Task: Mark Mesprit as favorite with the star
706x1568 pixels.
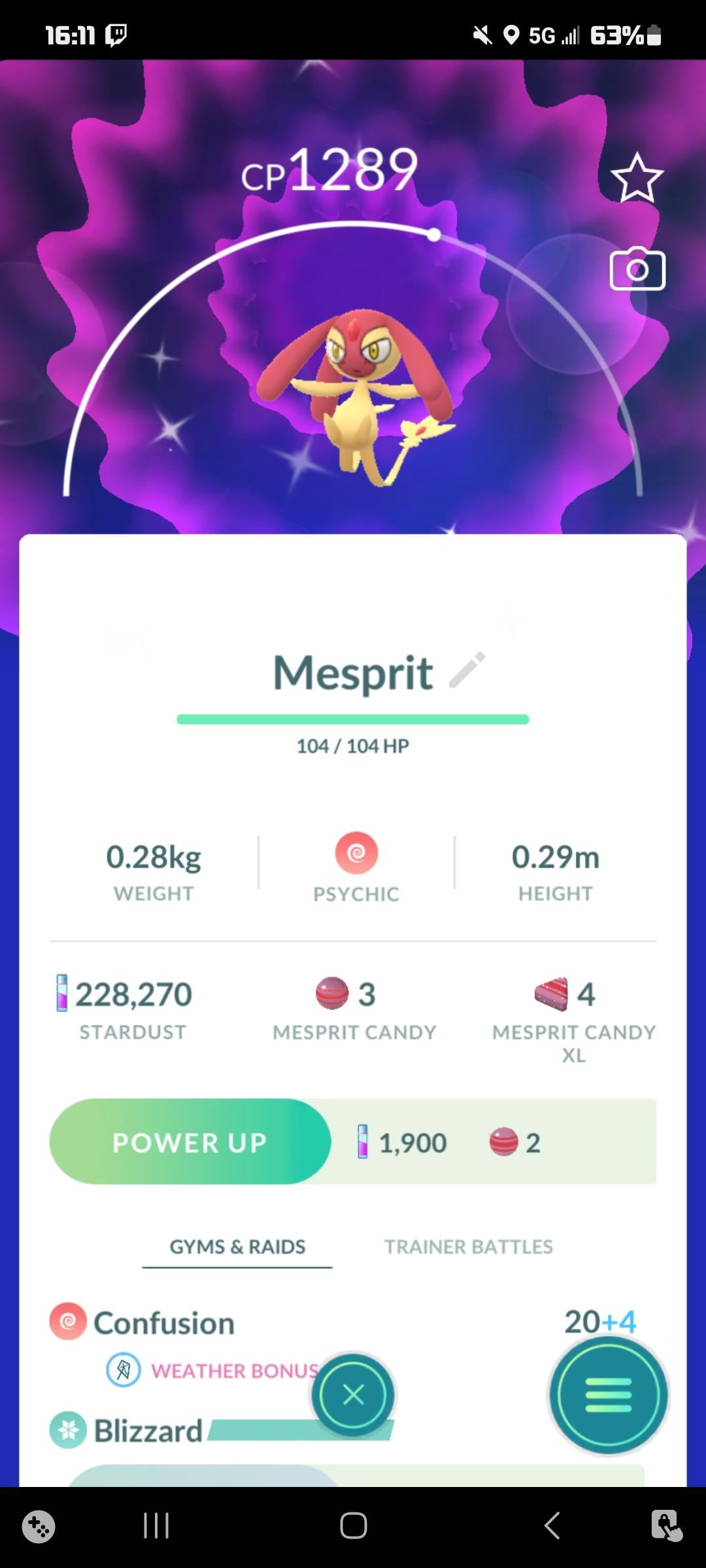Action: tap(636, 178)
